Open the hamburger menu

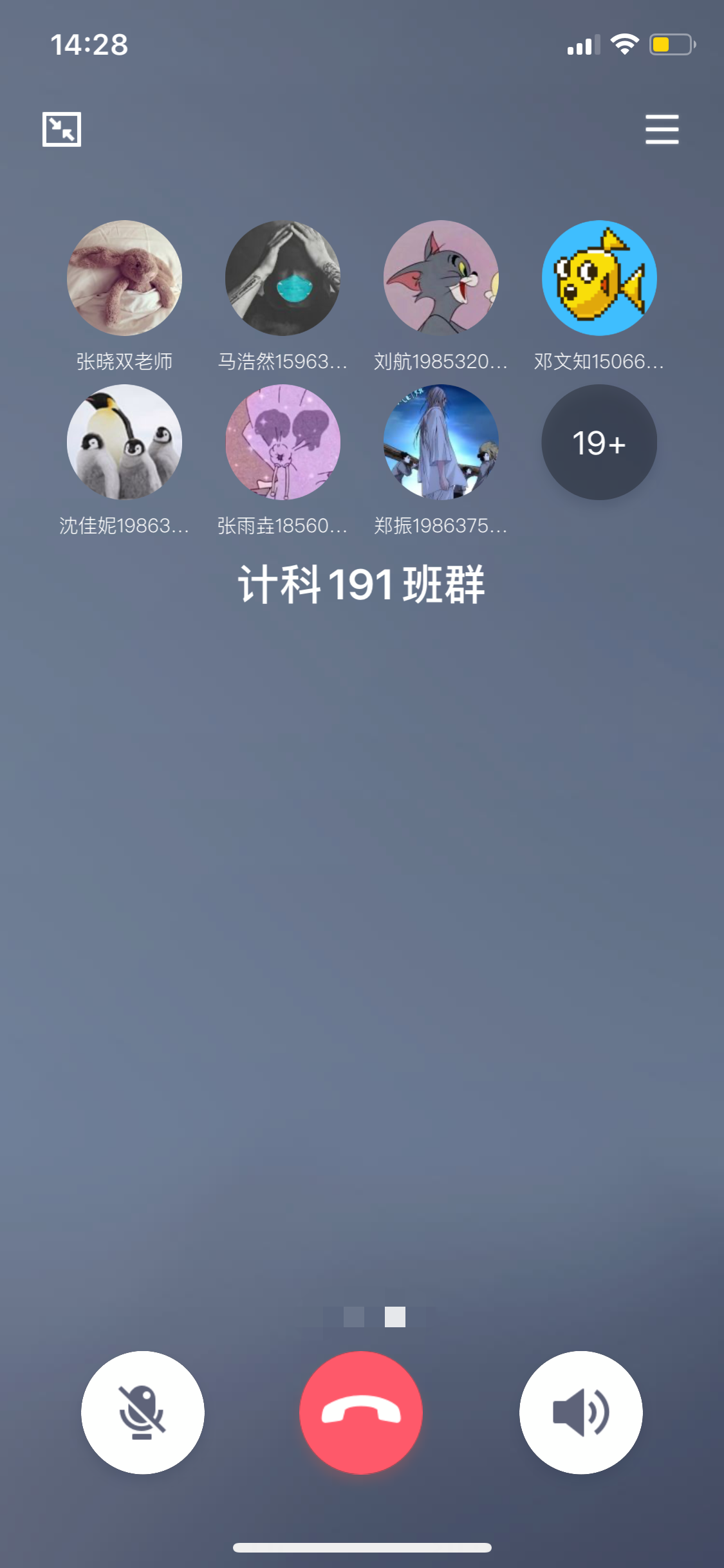[x=662, y=129]
